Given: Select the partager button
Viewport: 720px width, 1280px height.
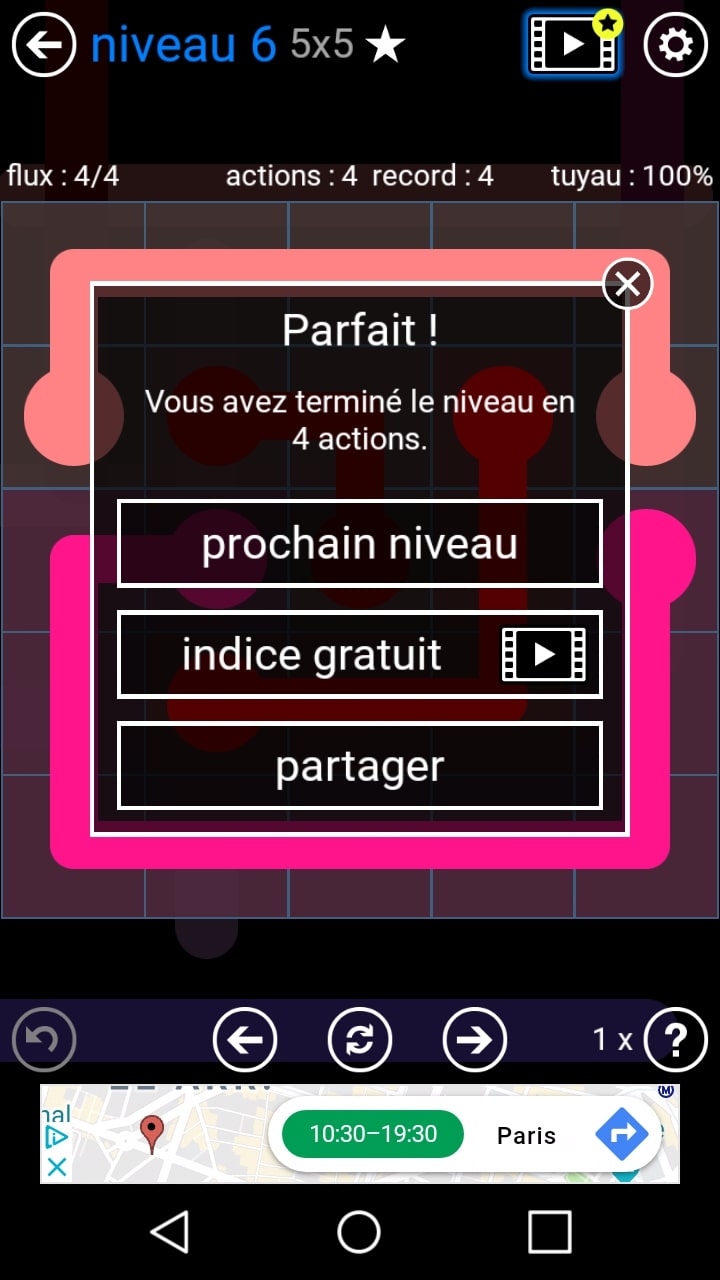Looking at the screenshot, I should point(360,766).
